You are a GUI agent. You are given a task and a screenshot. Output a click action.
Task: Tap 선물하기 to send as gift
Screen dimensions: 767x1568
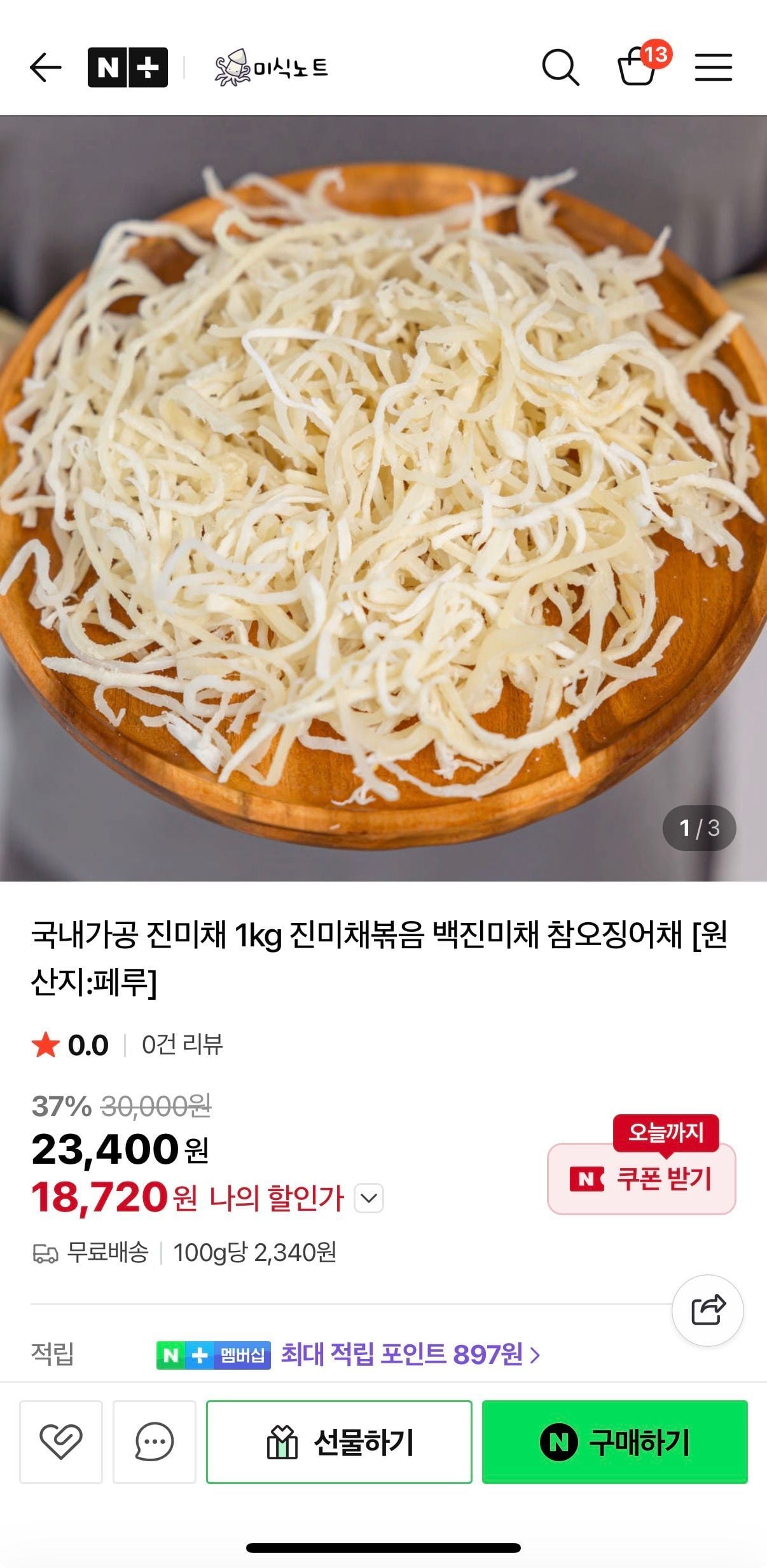[x=339, y=1442]
